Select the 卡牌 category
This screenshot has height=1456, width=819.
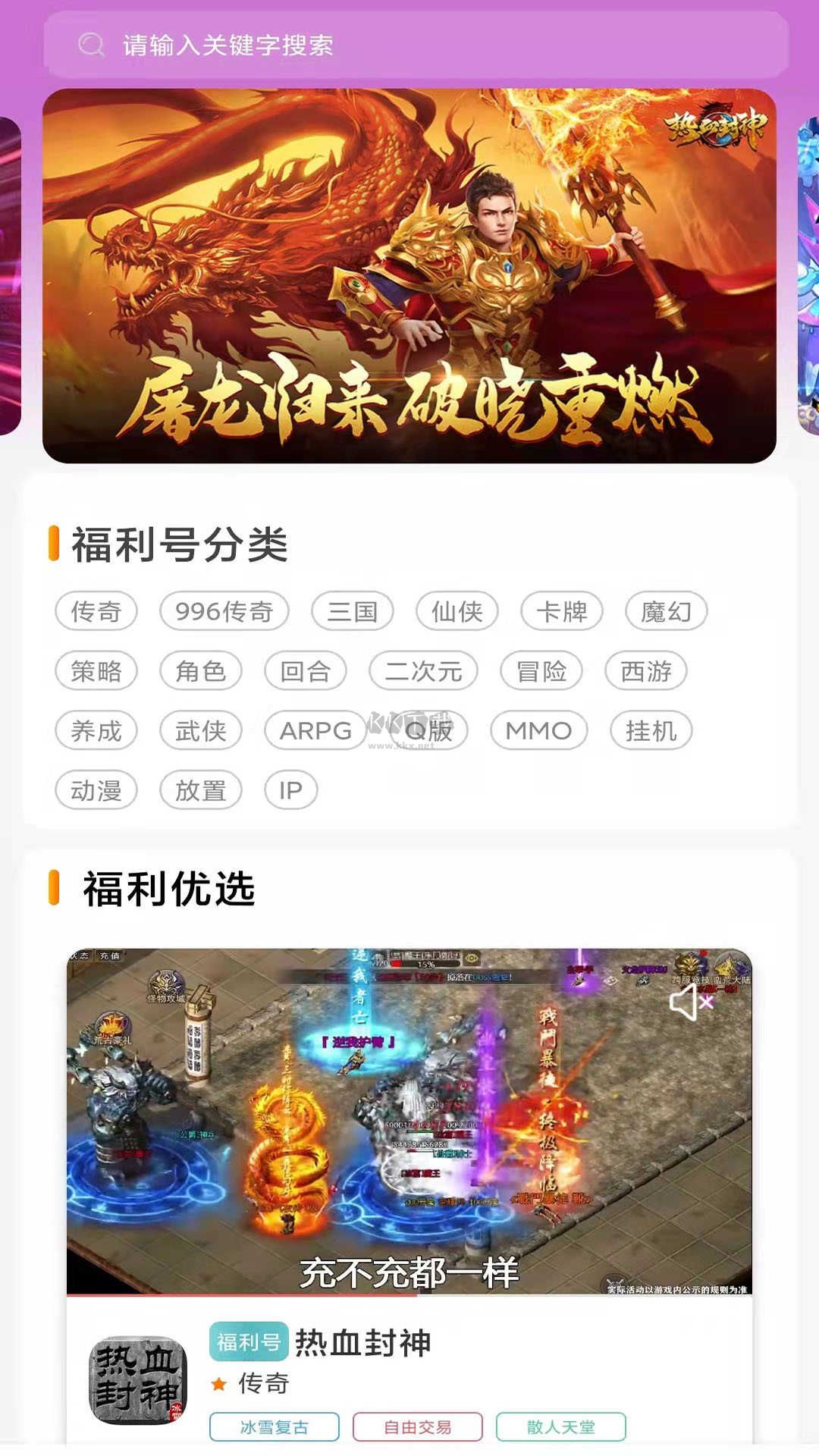tap(561, 611)
